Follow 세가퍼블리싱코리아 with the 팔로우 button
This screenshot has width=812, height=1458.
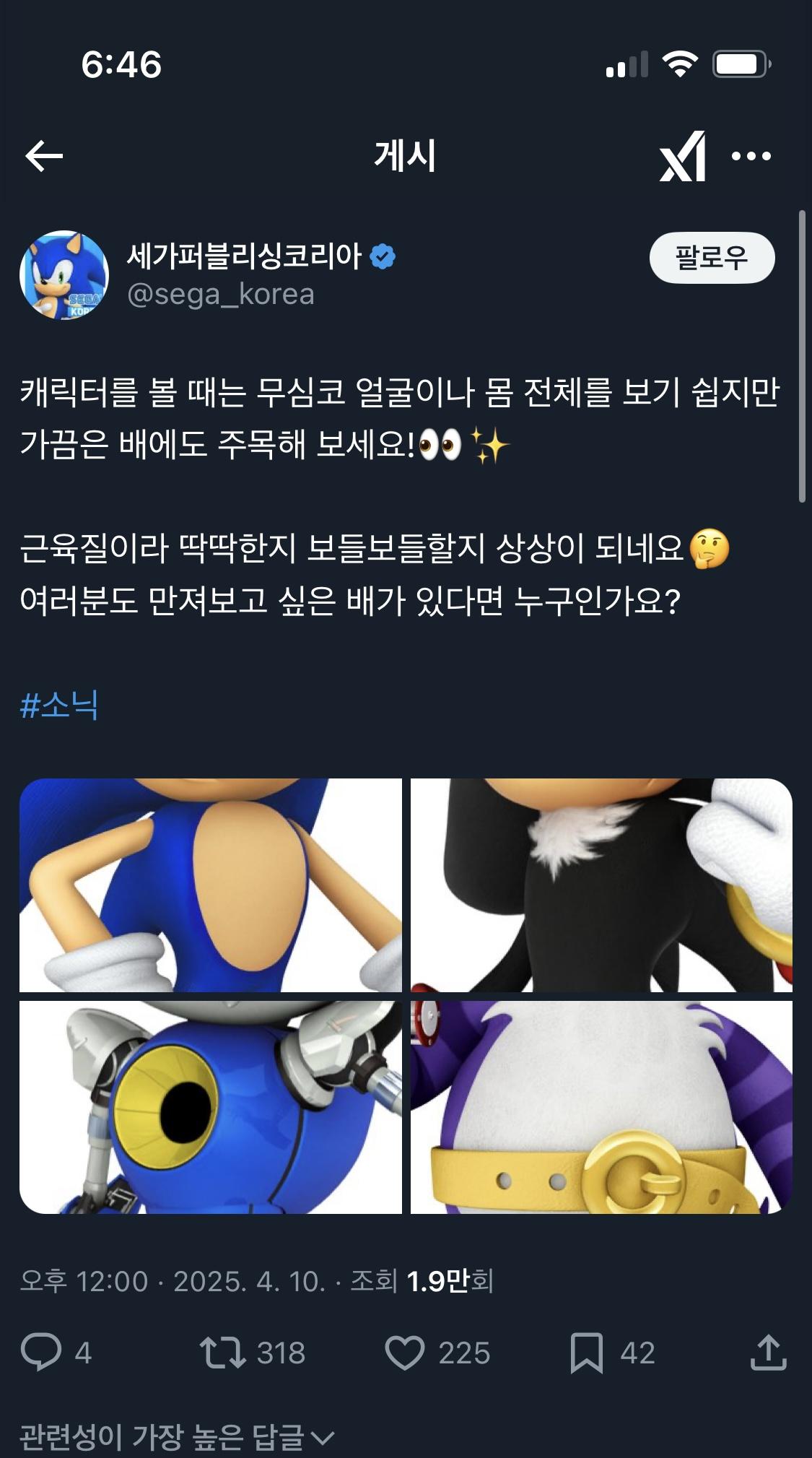pyautogui.click(x=712, y=258)
